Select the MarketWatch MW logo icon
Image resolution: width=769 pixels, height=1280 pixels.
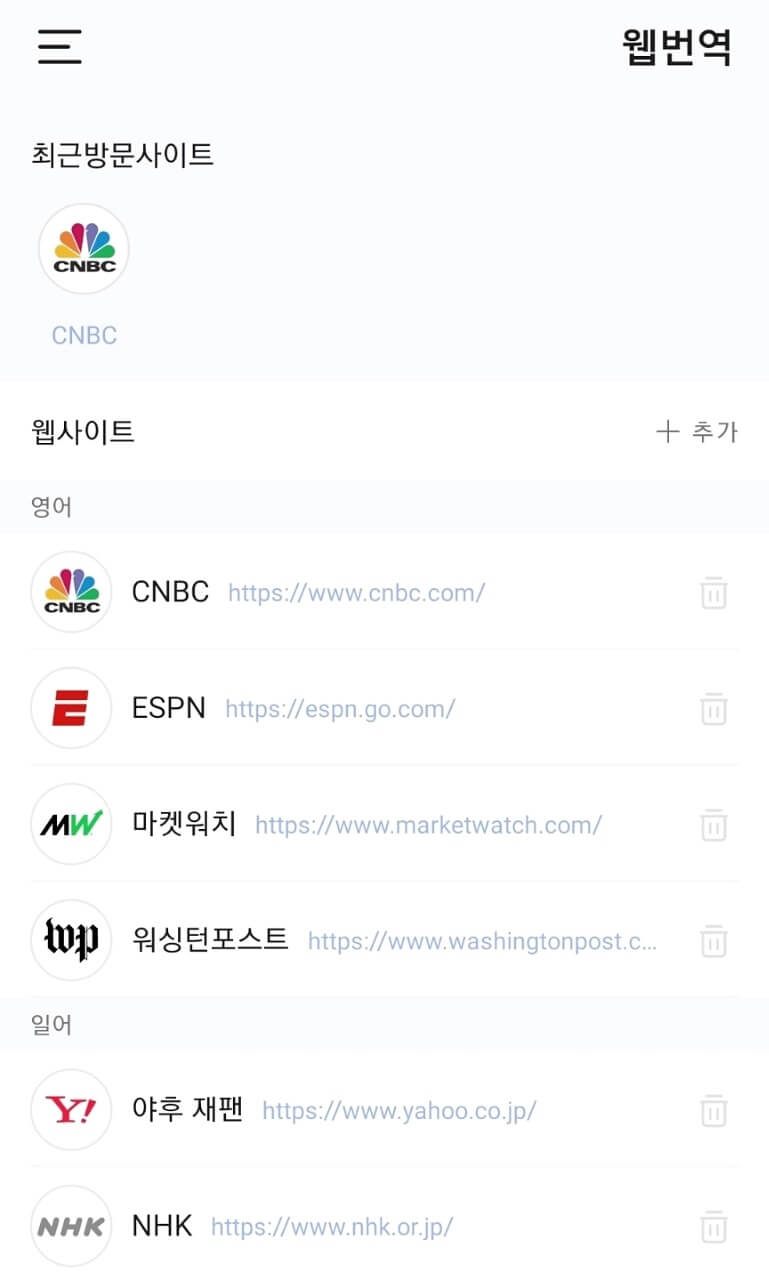click(71, 825)
